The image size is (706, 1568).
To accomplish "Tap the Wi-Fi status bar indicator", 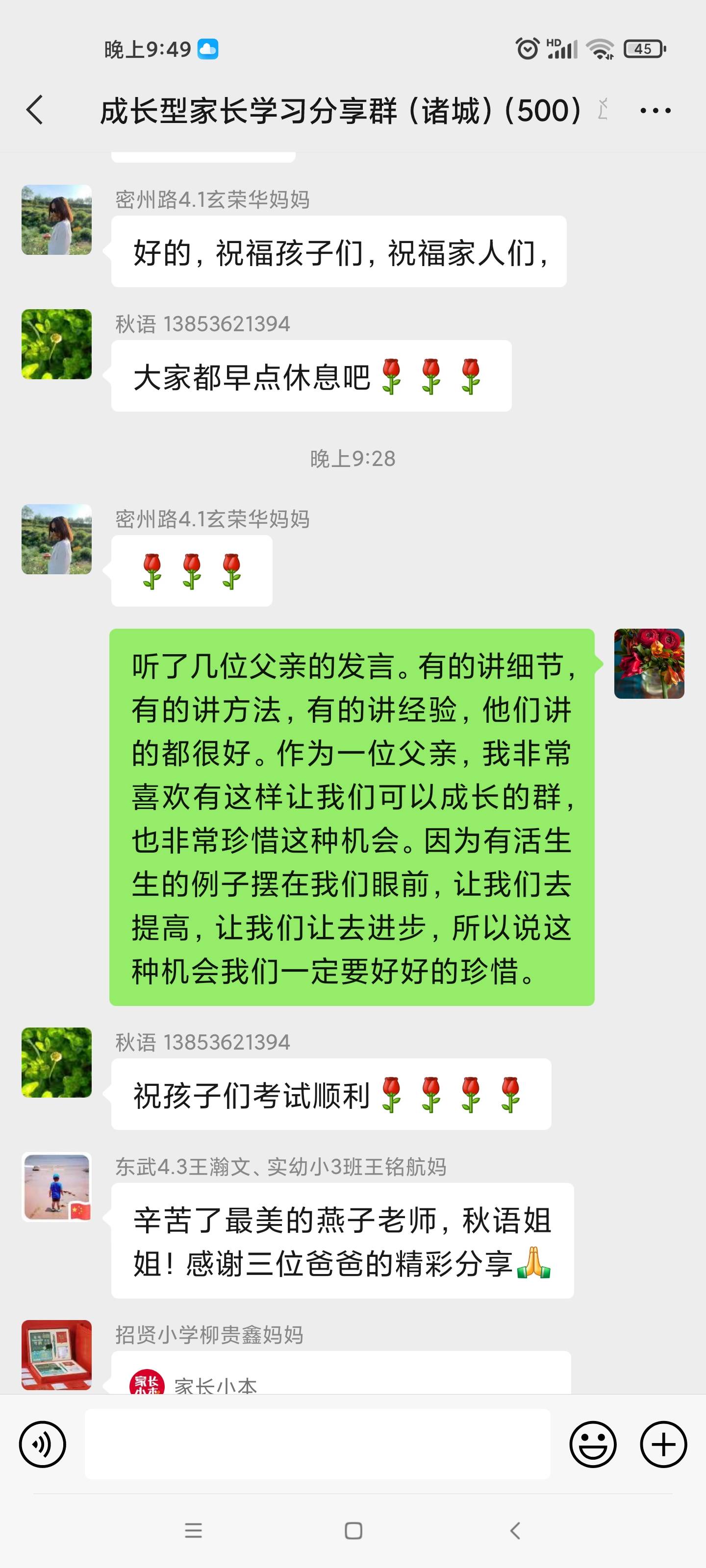I will tap(600, 50).
